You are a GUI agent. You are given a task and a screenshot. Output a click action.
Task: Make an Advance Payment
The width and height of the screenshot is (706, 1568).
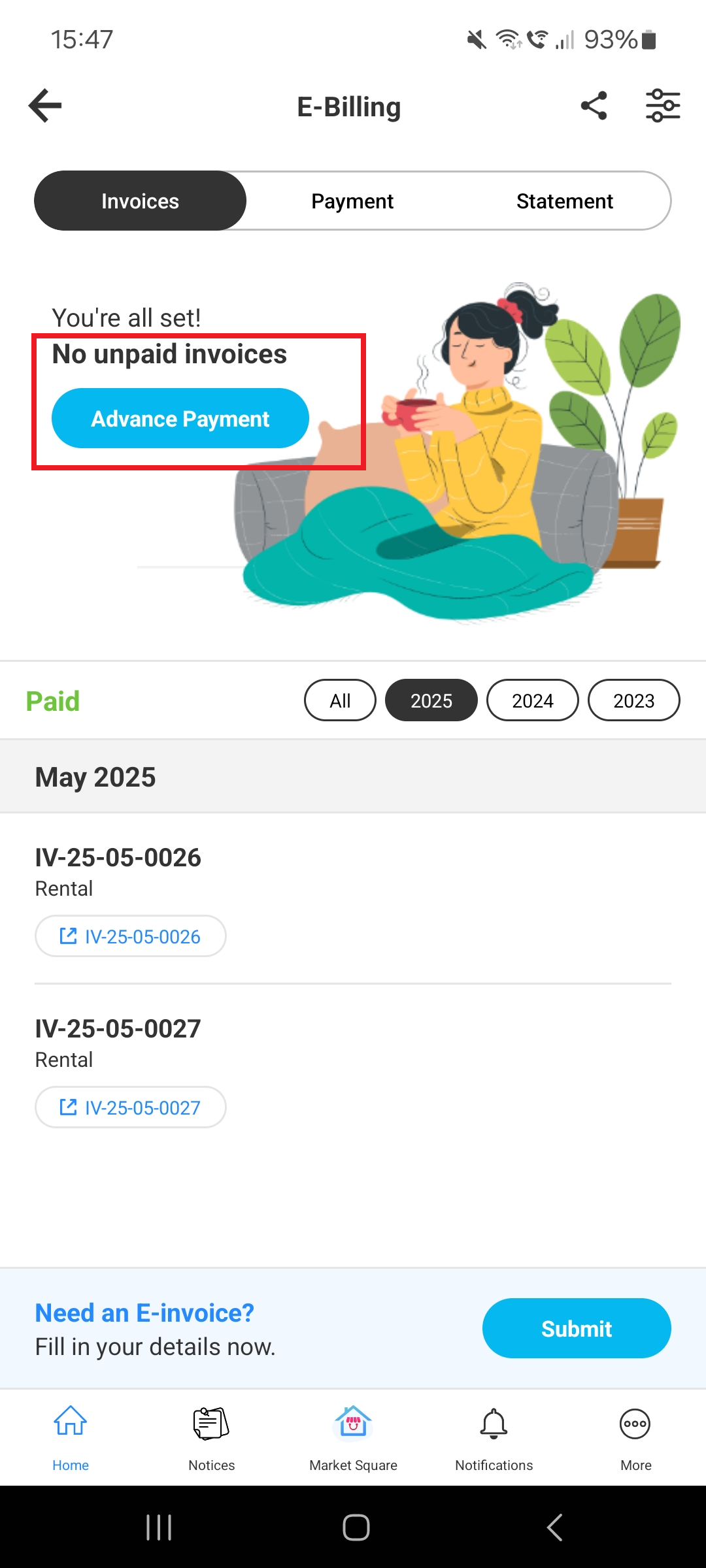click(180, 418)
